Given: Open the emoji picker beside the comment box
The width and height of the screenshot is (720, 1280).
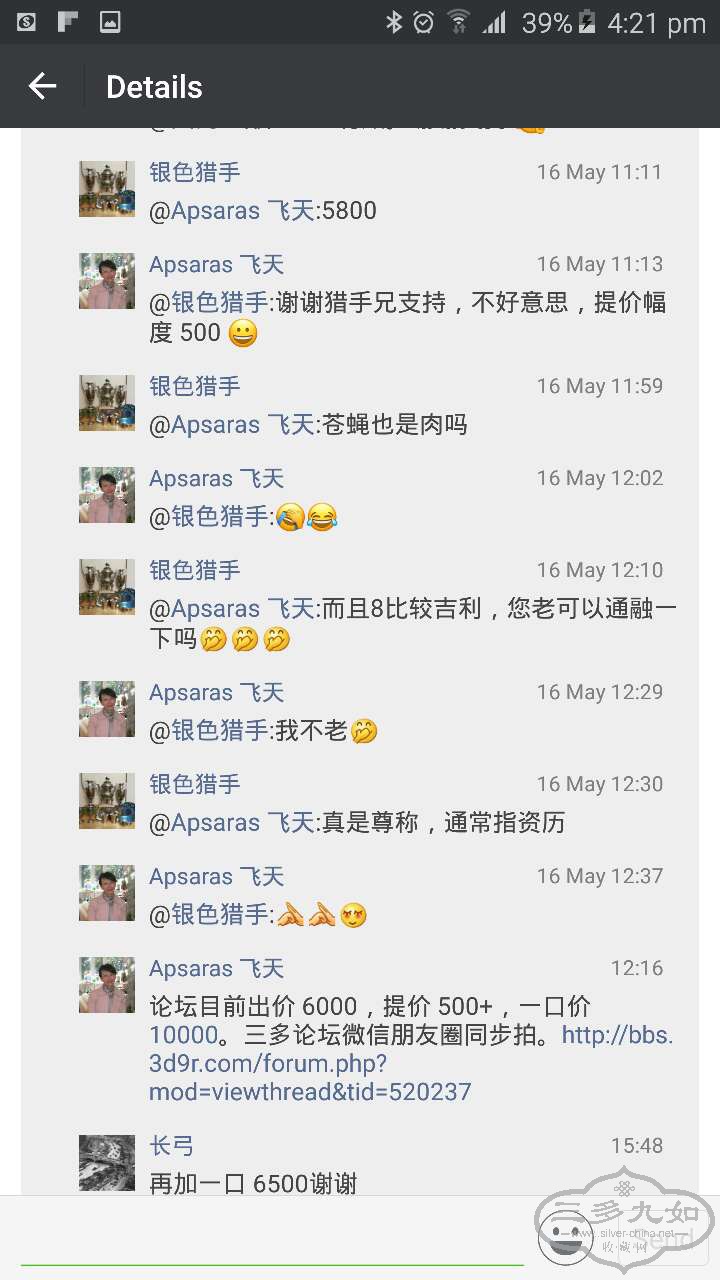Looking at the screenshot, I should point(565,1238).
